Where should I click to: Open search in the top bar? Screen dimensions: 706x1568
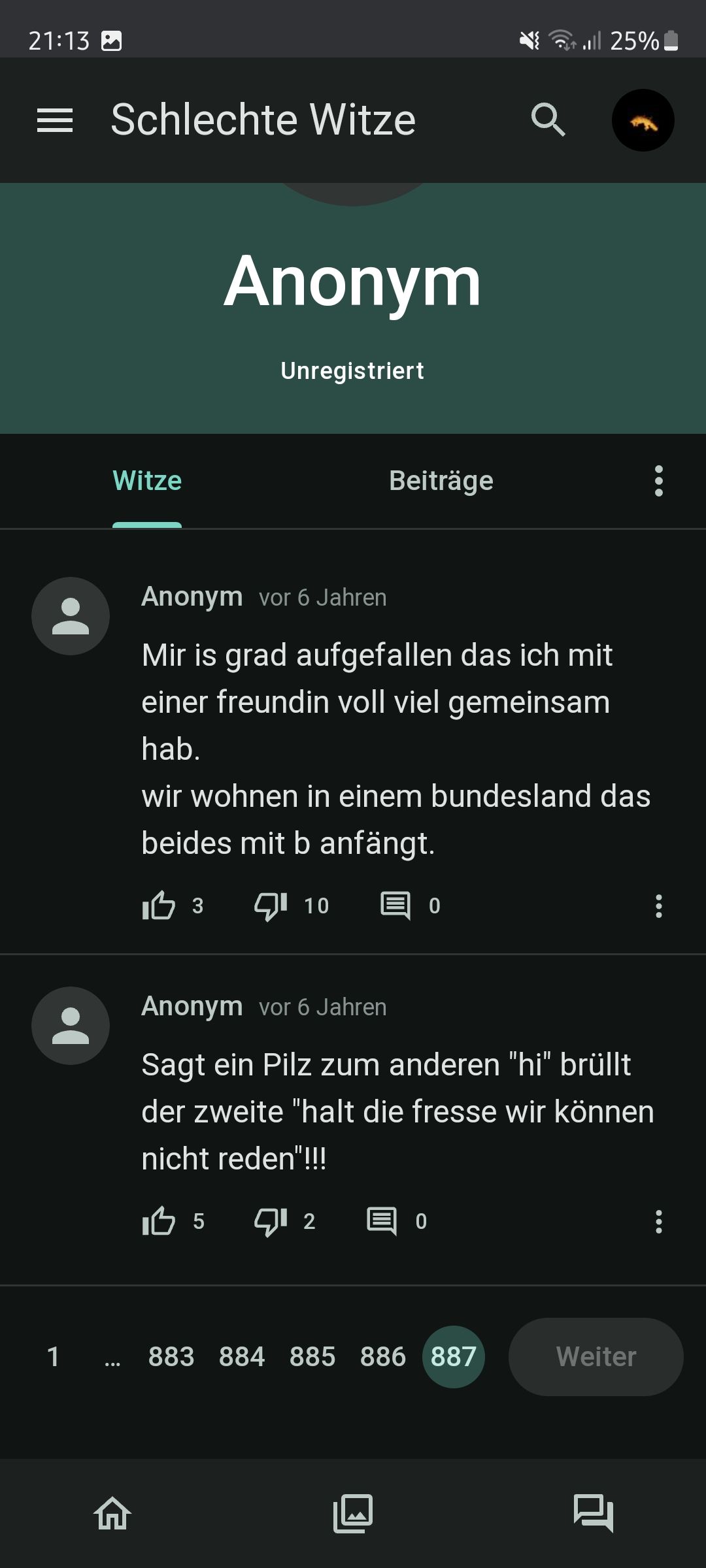[548, 120]
